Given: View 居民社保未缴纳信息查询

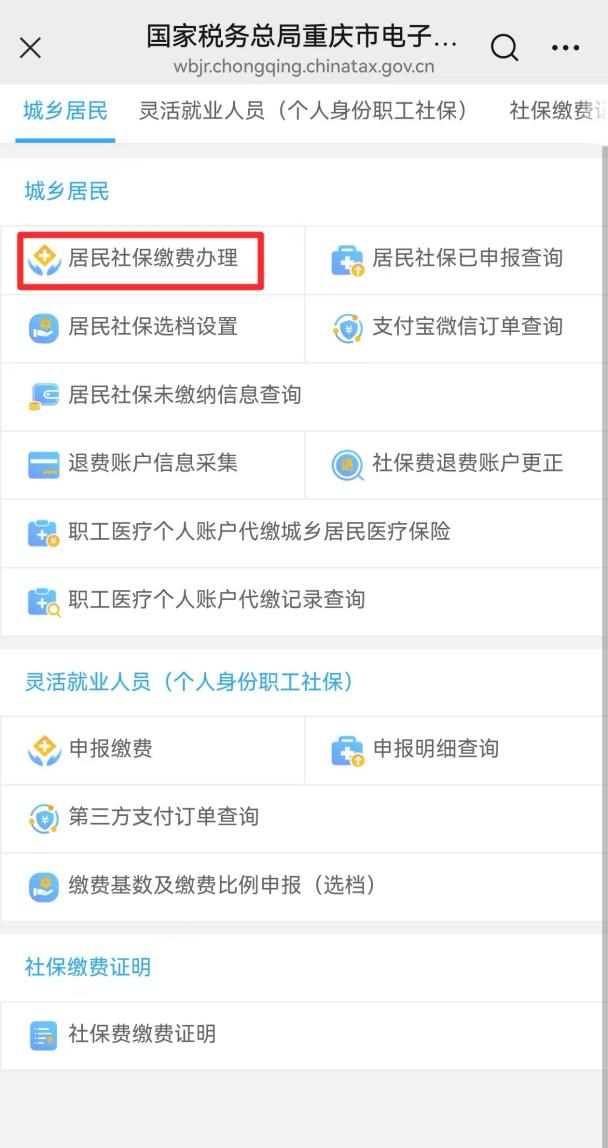Looking at the screenshot, I should 184,395.
